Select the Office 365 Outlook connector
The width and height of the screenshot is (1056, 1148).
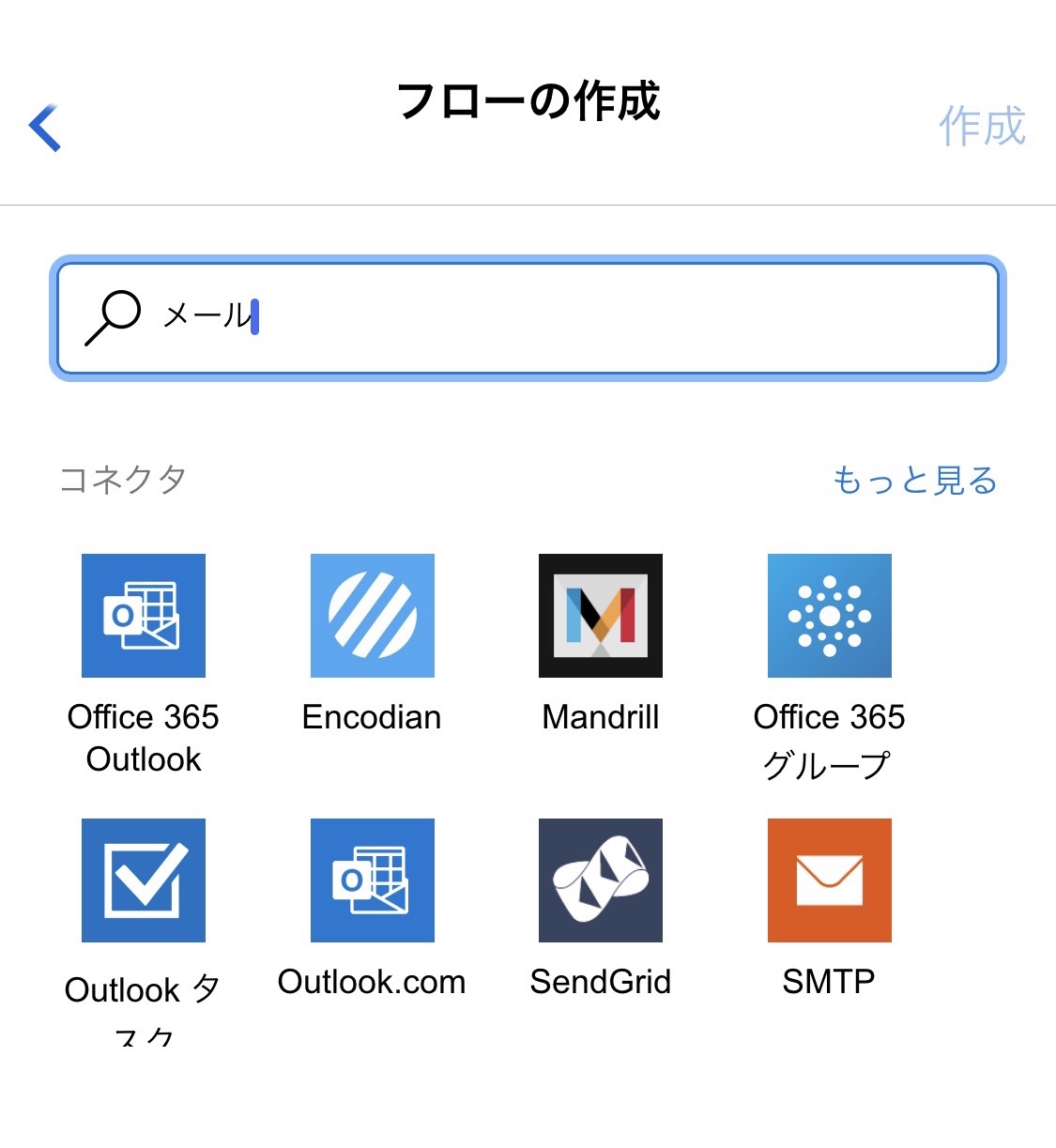pos(144,617)
